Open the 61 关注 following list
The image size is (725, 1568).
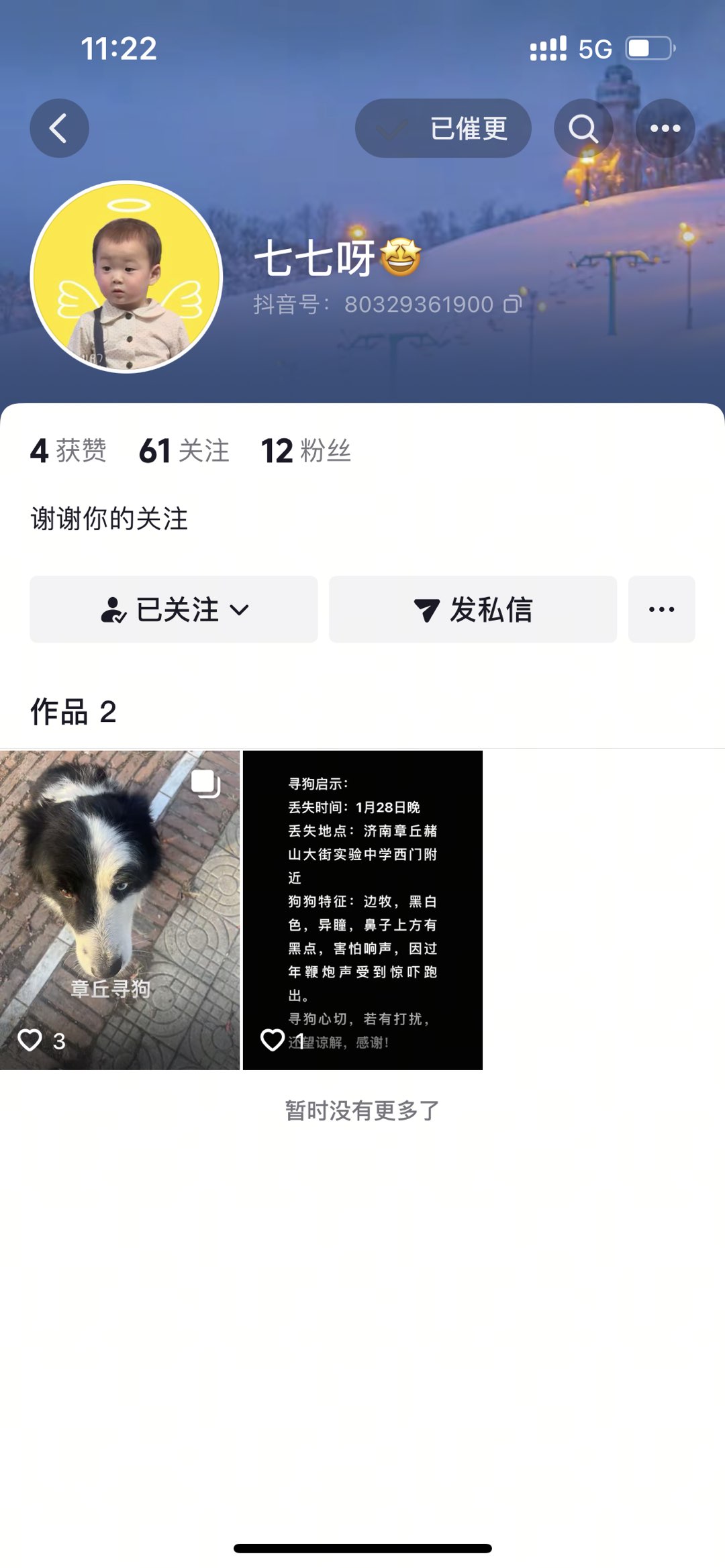[184, 450]
